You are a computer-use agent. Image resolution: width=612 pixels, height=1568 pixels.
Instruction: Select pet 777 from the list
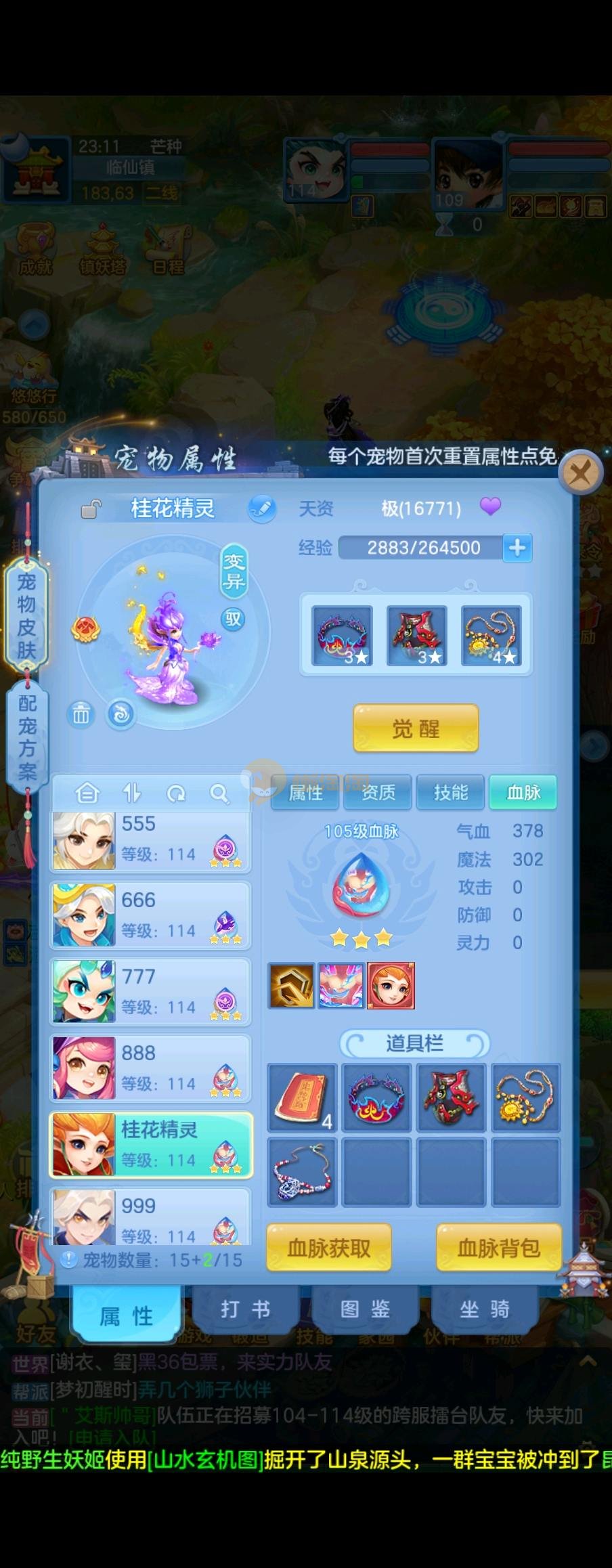tap(150, 992)
